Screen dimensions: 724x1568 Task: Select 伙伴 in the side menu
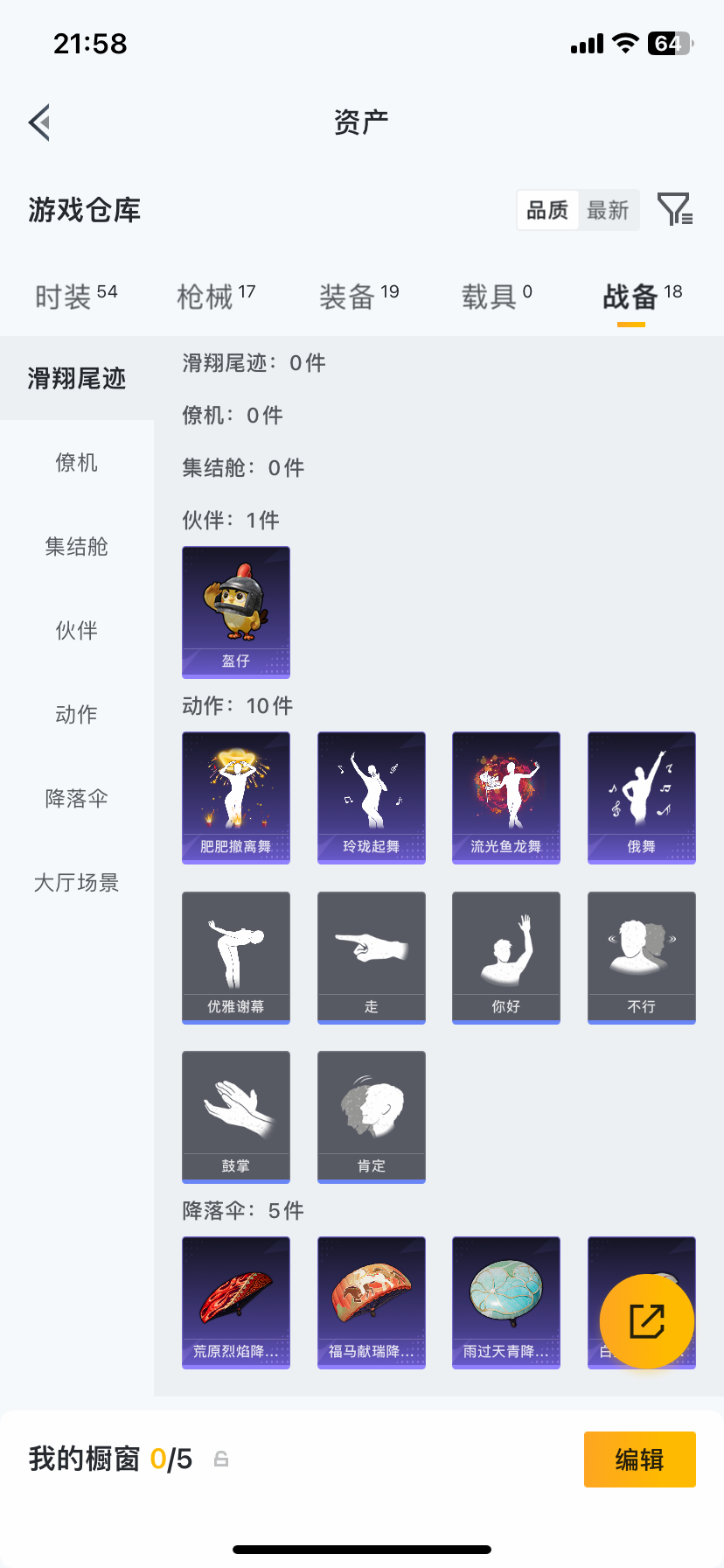[x=76, y=630]
